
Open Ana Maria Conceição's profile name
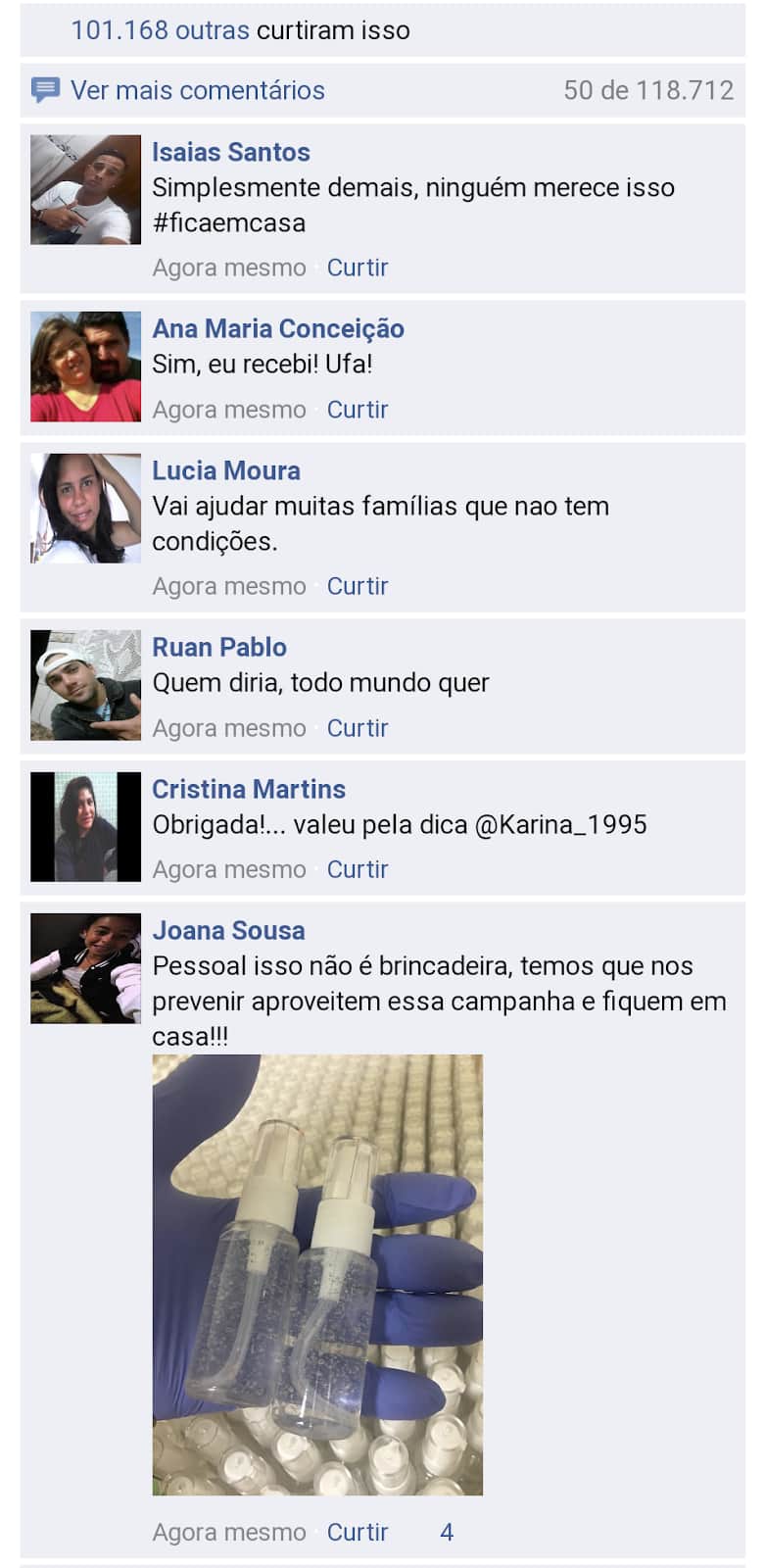tap(277, 328)
